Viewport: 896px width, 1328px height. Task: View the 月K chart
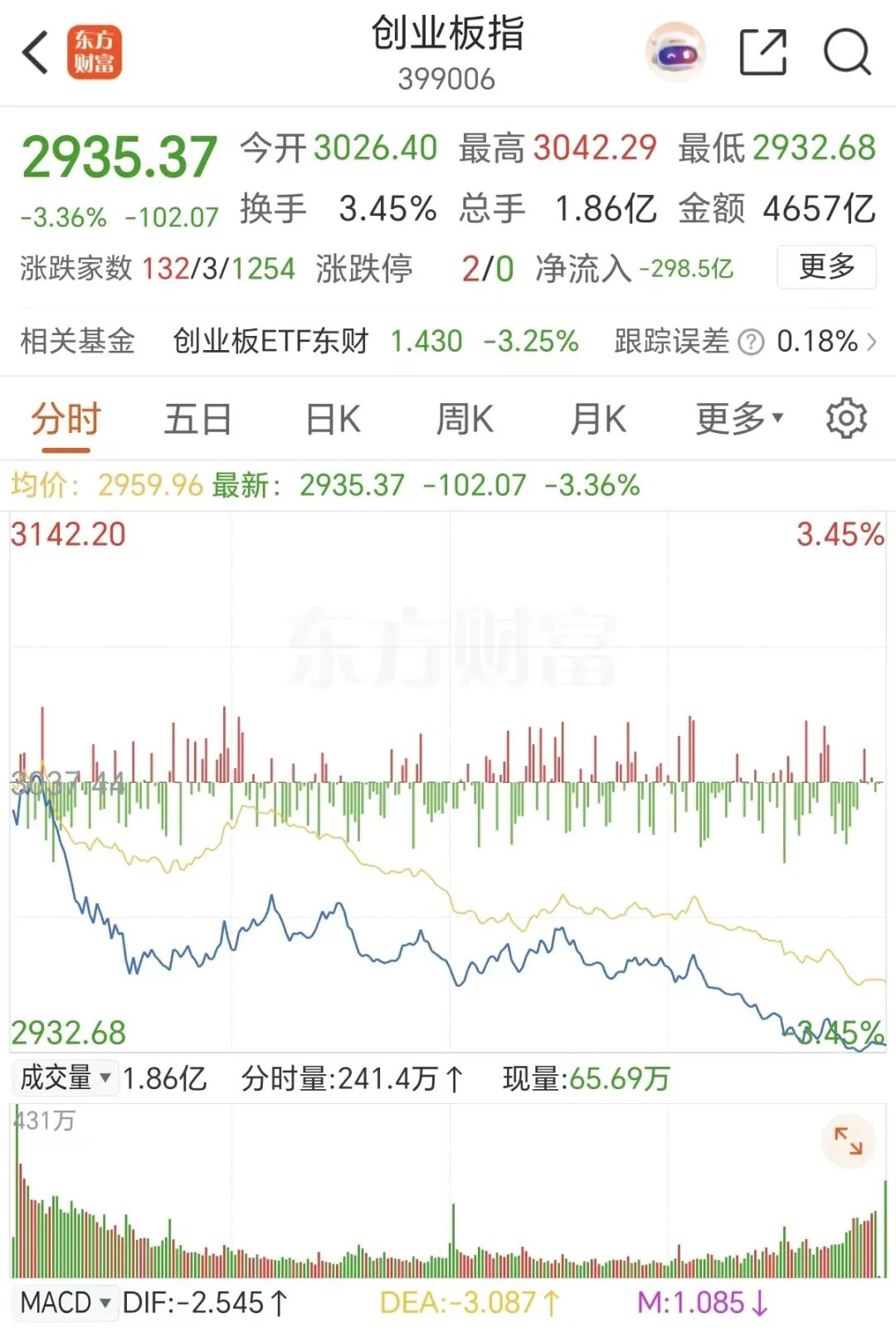(x=598, y=420)
